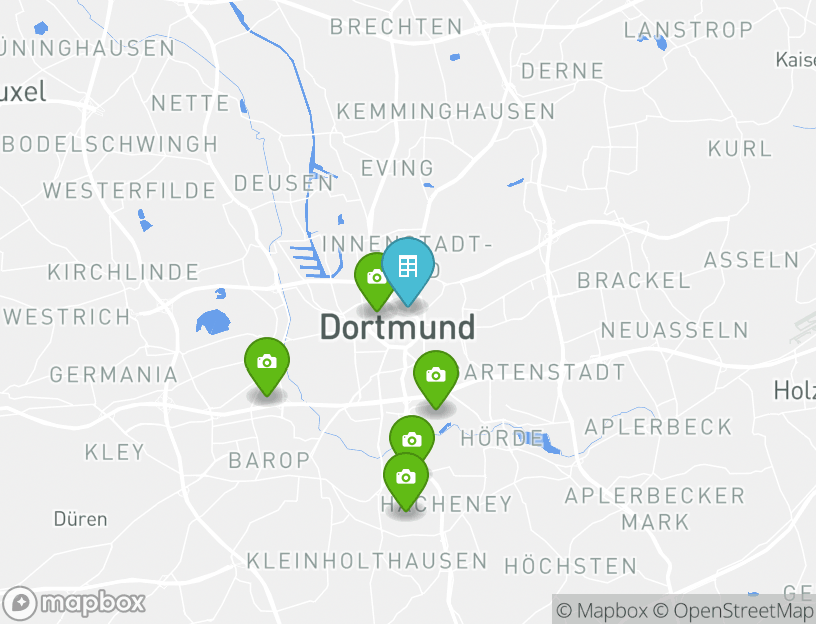Screen dimensions: 816x624
Task: Select the camera marker by Gartenstadt
Action: (436, 376)
